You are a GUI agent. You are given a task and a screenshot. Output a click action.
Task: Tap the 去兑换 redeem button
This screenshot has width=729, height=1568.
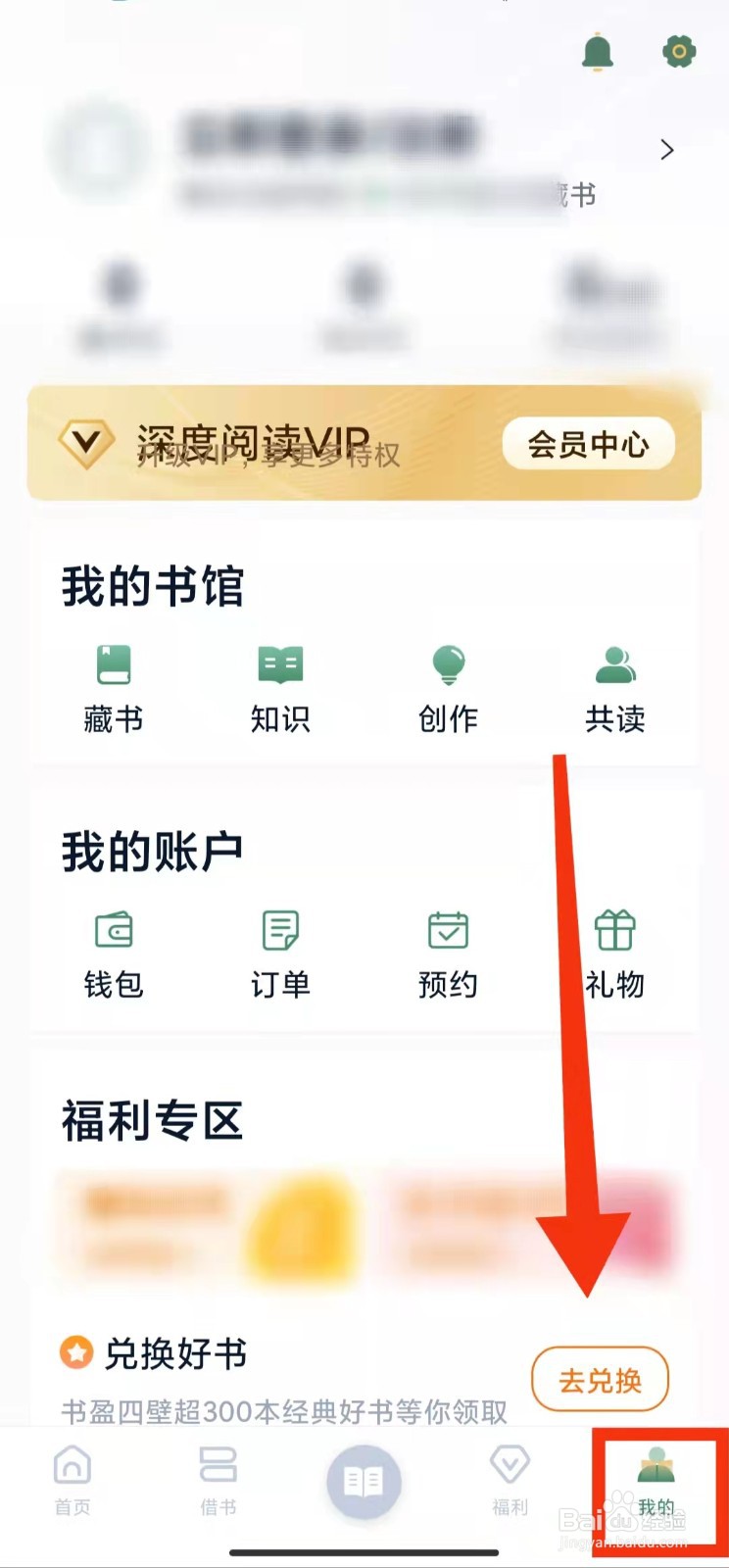coord(600,1380)
